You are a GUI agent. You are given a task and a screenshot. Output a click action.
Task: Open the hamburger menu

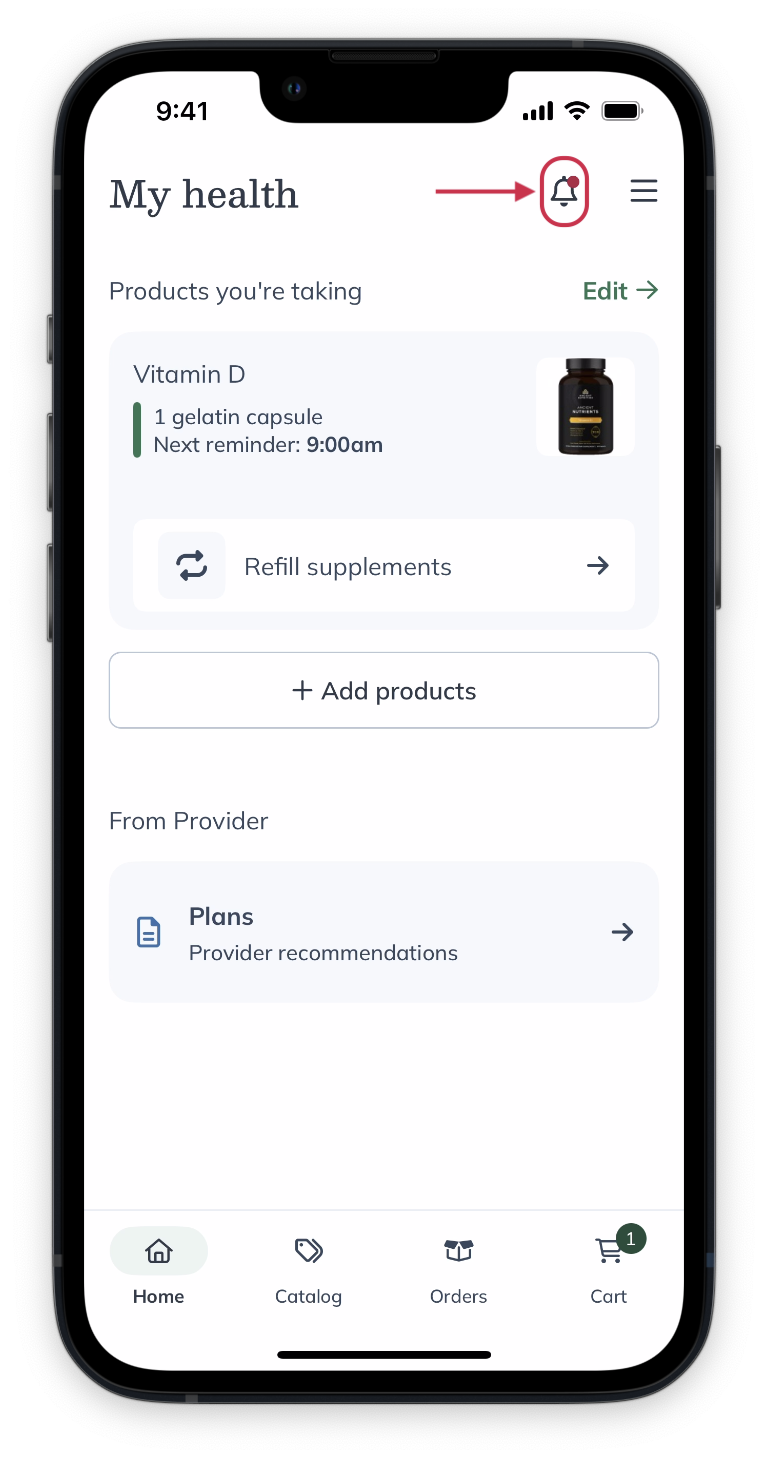(644, 191)
